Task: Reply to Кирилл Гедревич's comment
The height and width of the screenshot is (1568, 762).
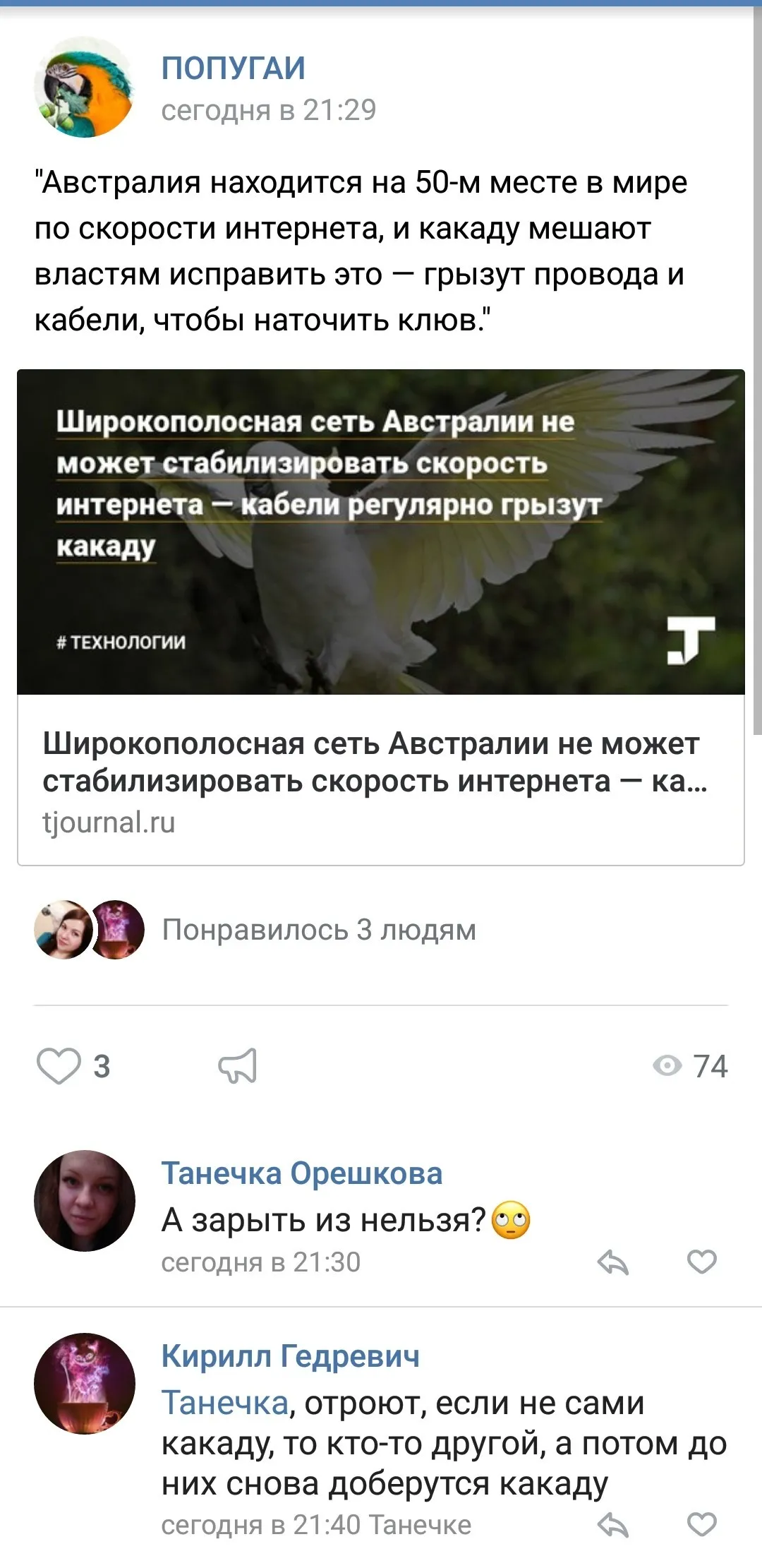Action: coord(612,1525)
